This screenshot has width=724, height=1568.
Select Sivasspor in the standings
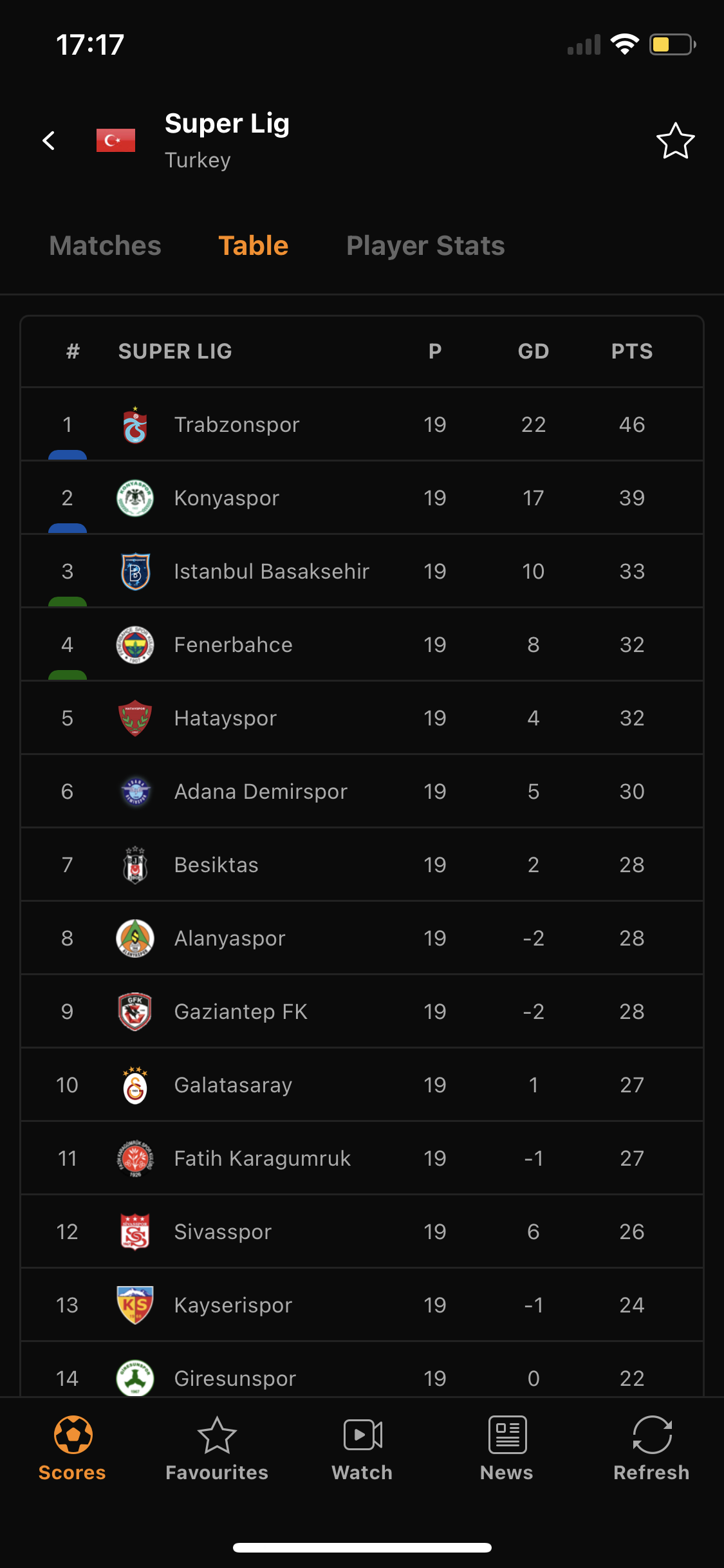362,1231
